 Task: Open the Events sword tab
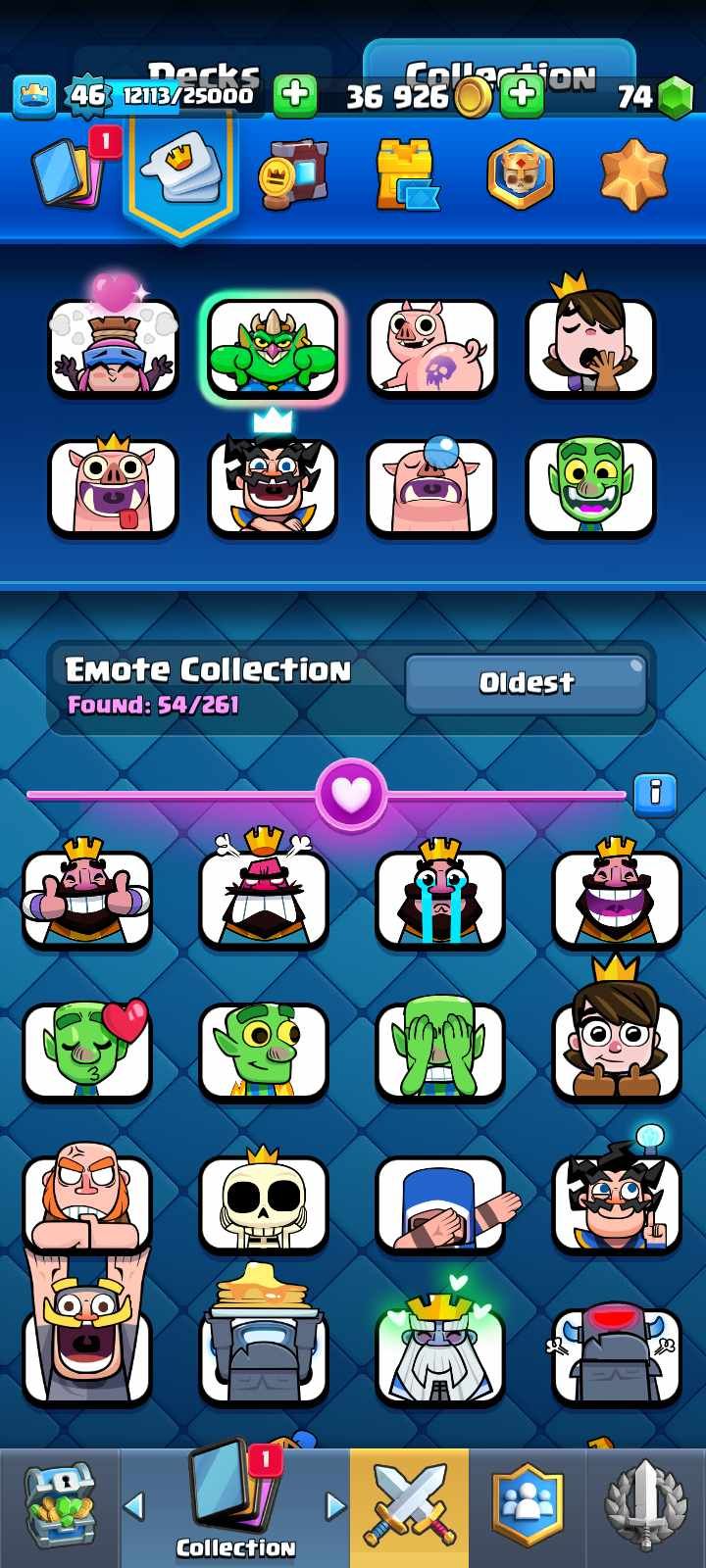point(645,1507)
